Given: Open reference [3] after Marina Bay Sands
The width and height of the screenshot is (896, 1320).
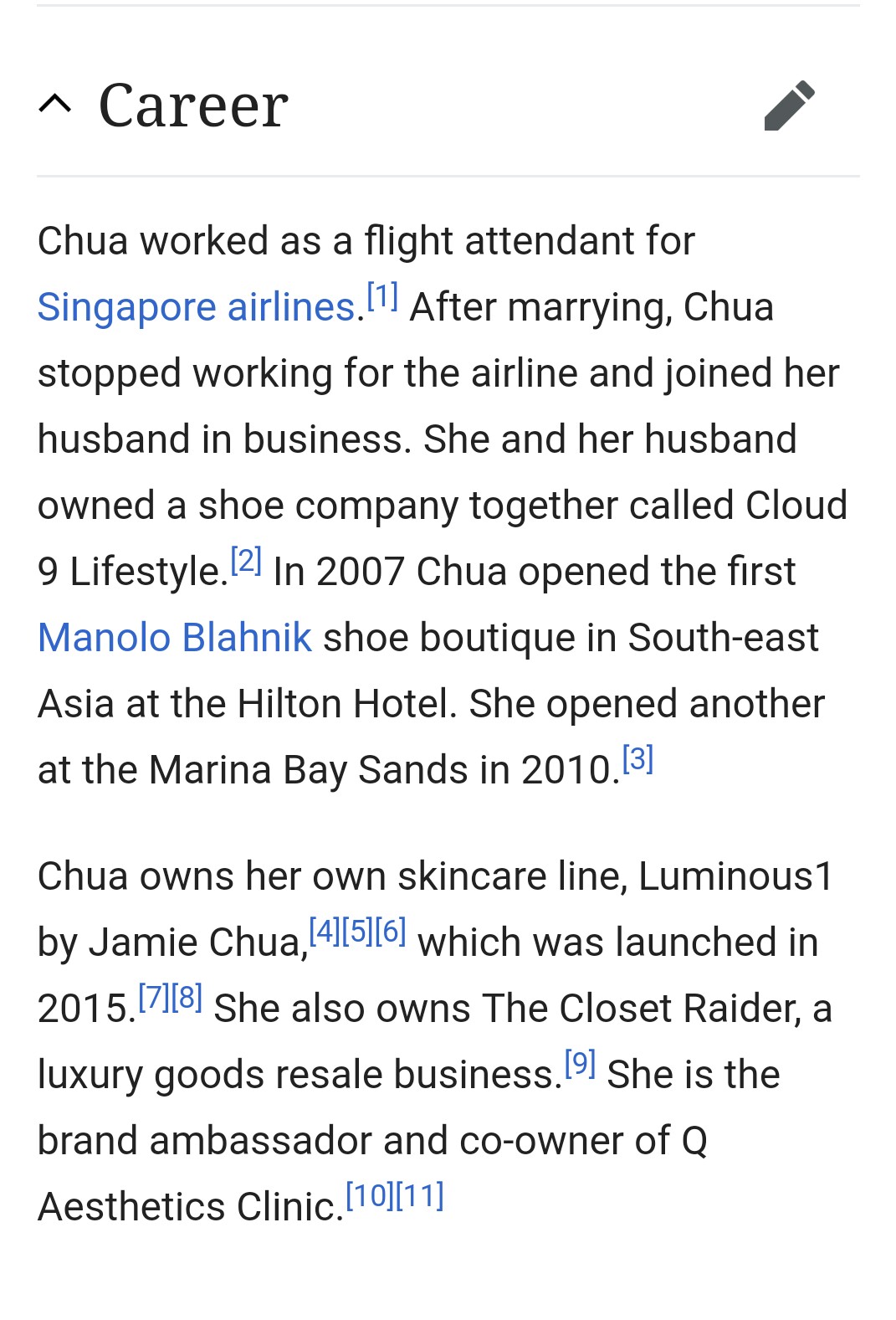Looking at the screenshot, I should [637, 758].
